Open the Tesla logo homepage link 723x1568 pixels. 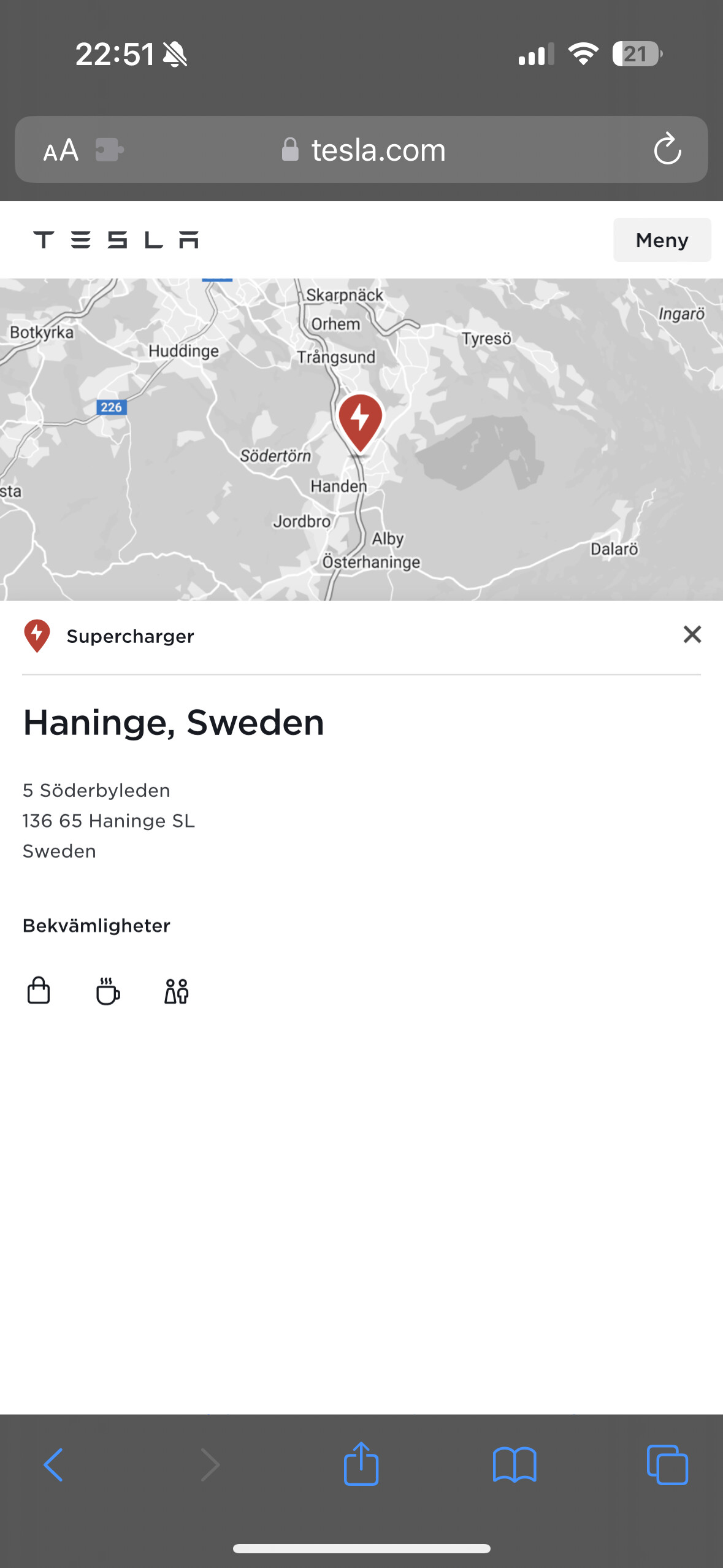click(116, 240)
